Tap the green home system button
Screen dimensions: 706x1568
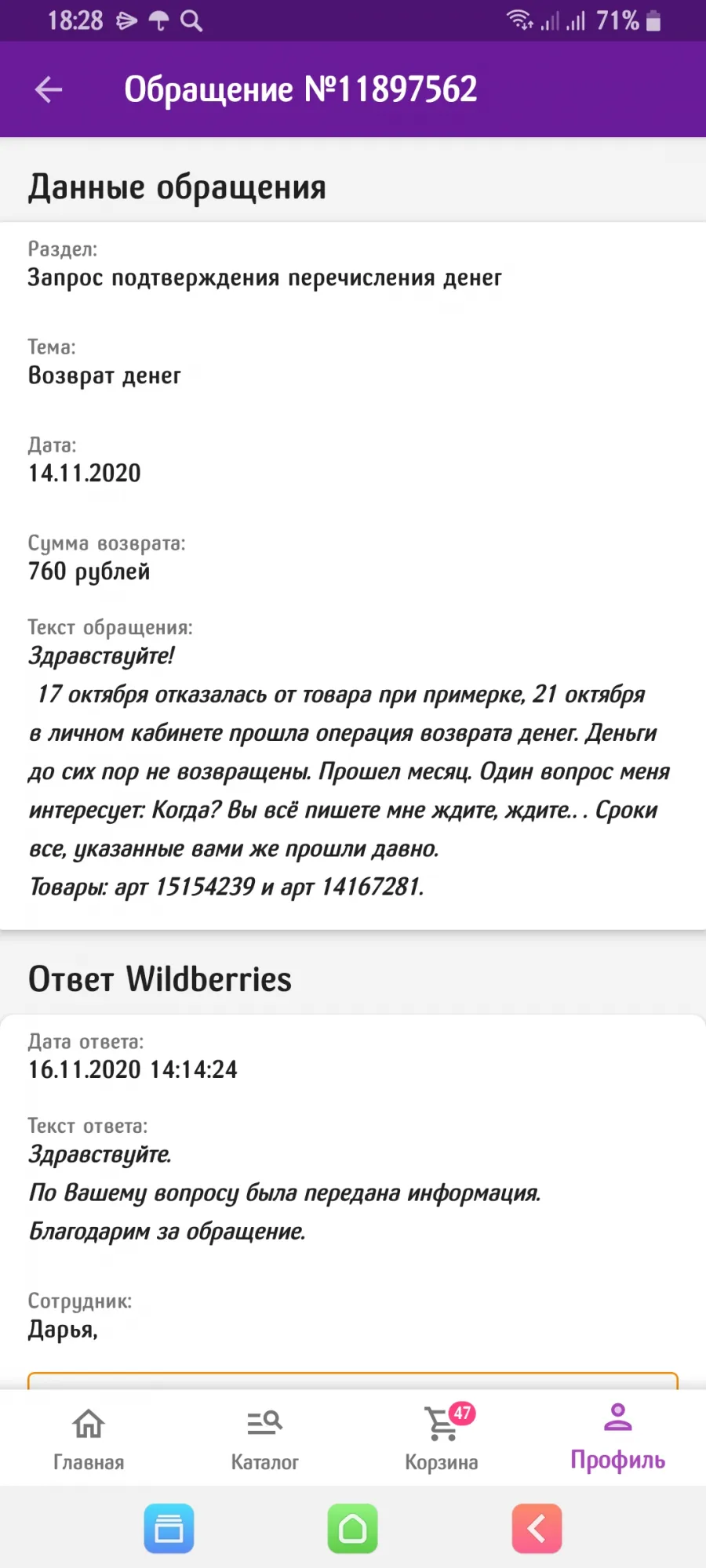[x=352, y=1528]
